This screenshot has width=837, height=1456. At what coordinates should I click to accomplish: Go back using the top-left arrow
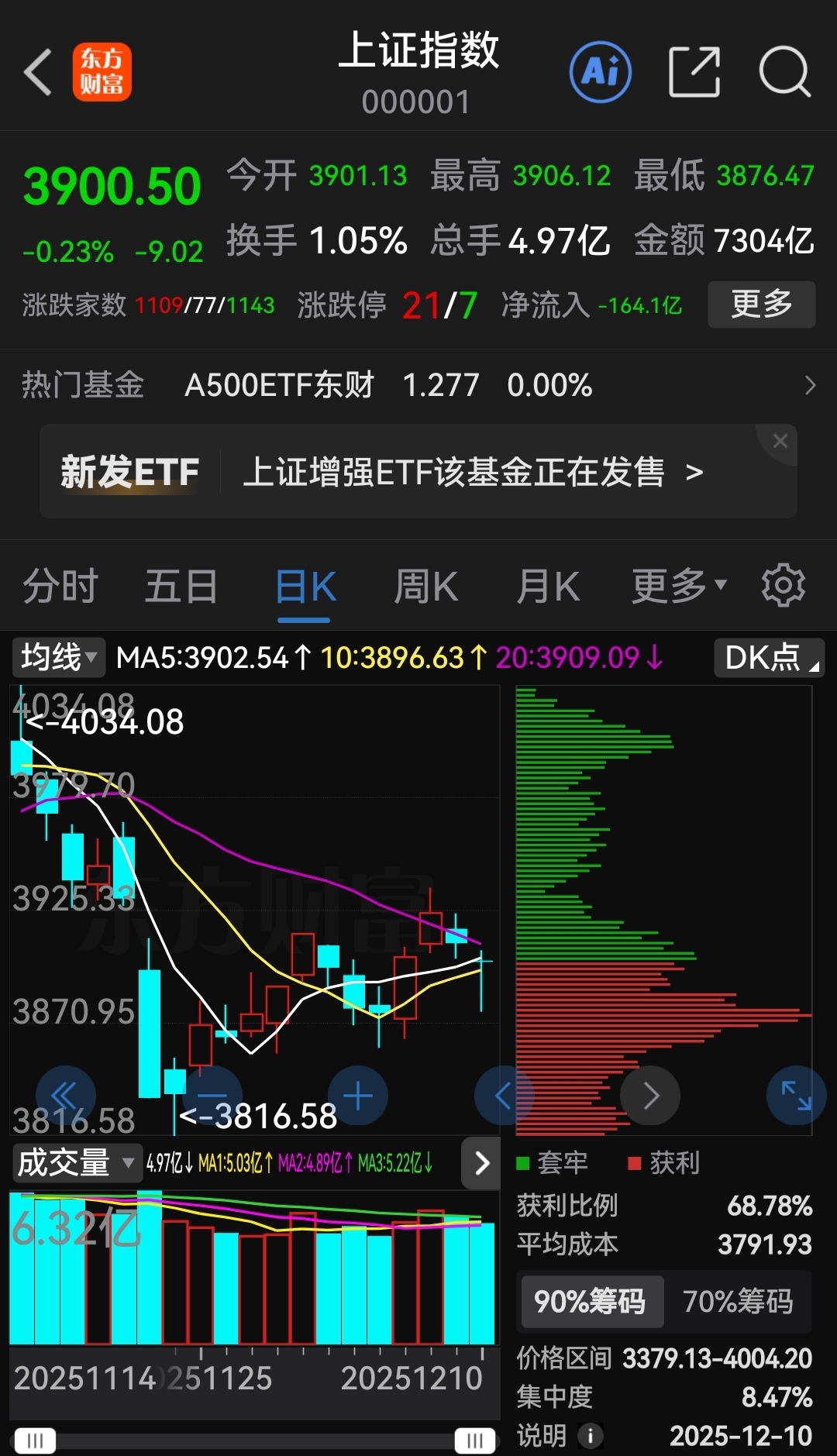coord(38,72)
